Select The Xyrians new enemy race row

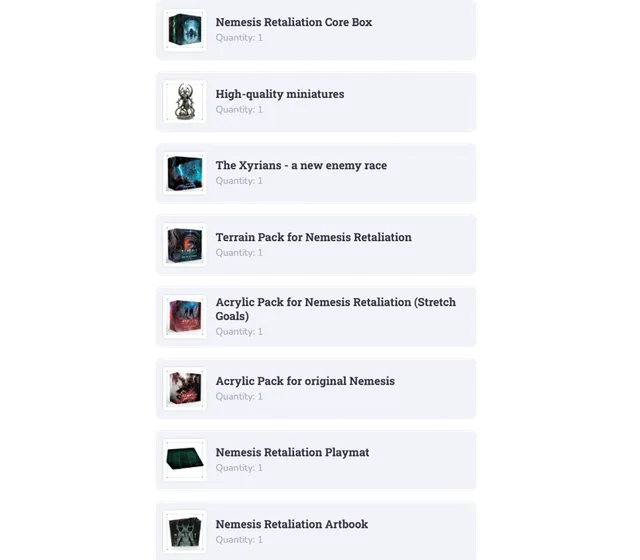pos(301,166)
